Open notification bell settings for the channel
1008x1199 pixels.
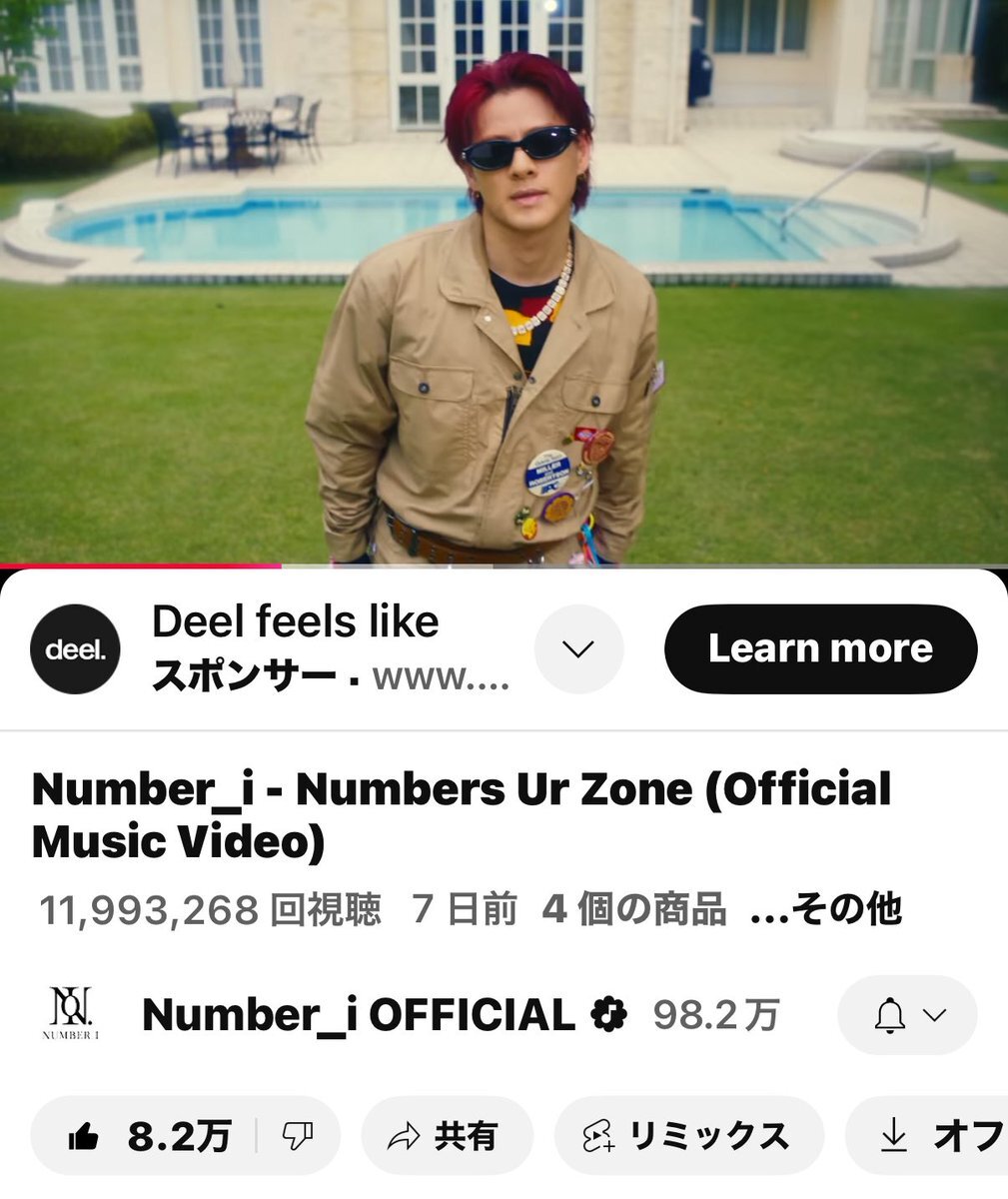(907, 1015)
